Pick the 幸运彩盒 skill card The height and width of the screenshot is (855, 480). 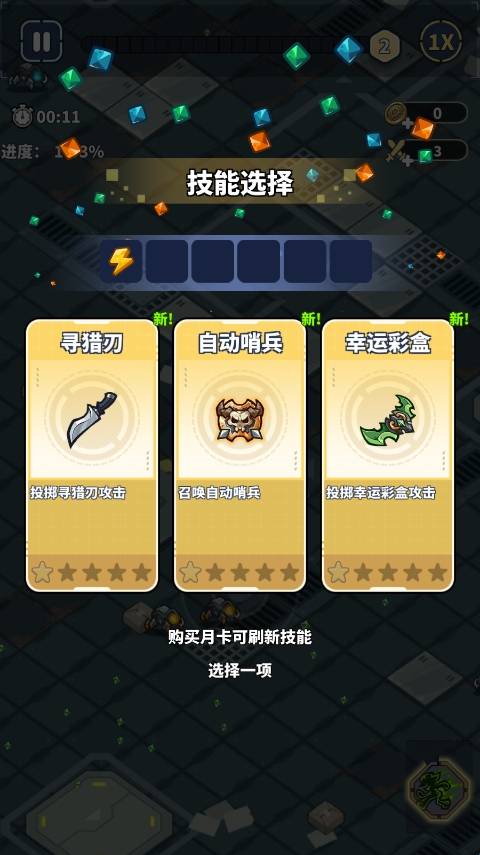388,455
